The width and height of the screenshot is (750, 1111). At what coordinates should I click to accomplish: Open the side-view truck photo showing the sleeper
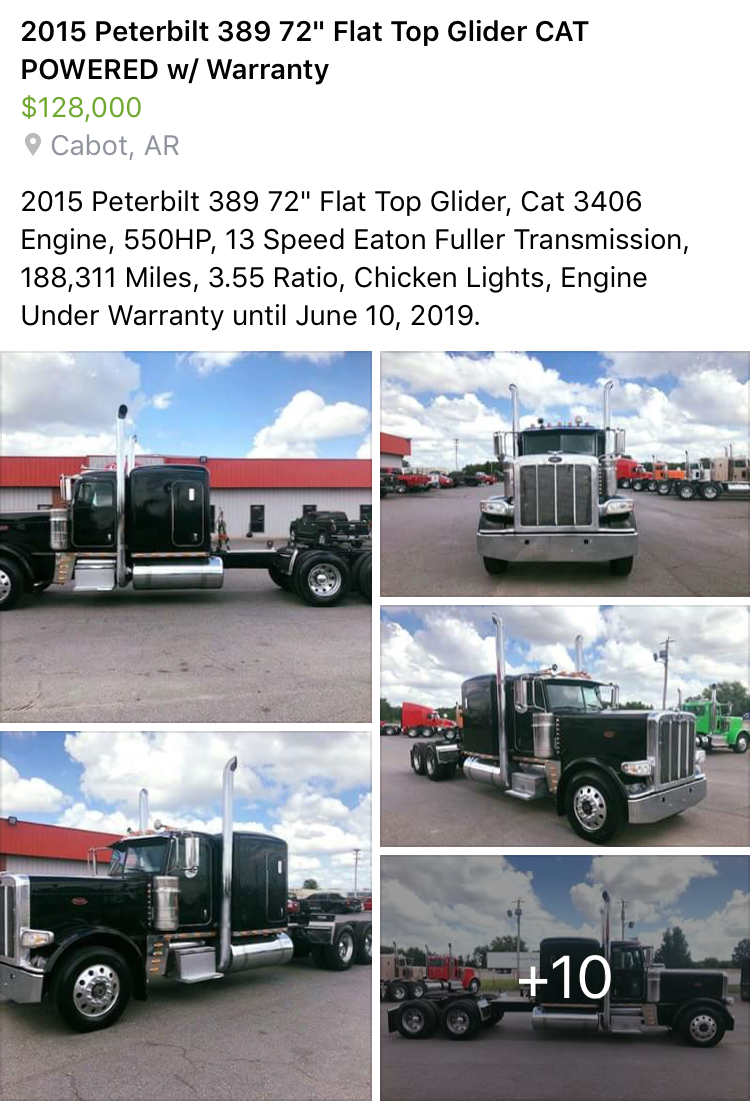point(185,535)
